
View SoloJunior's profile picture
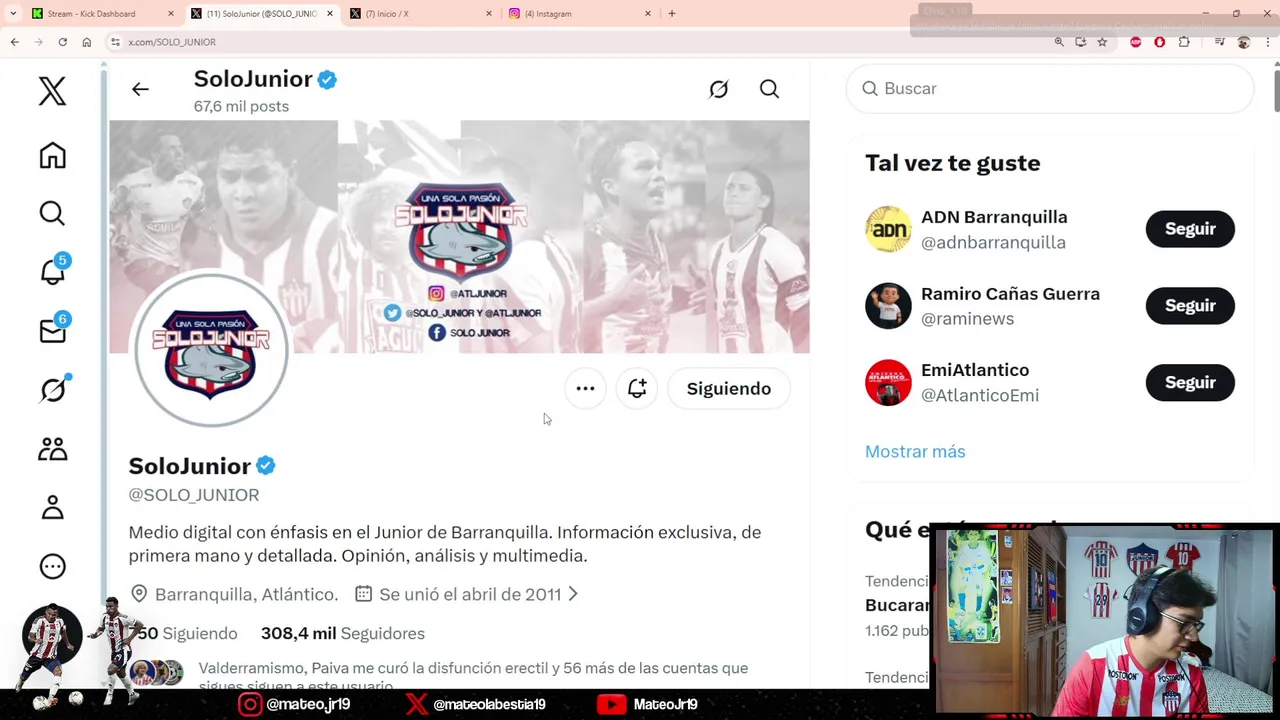tap(210, 350)
